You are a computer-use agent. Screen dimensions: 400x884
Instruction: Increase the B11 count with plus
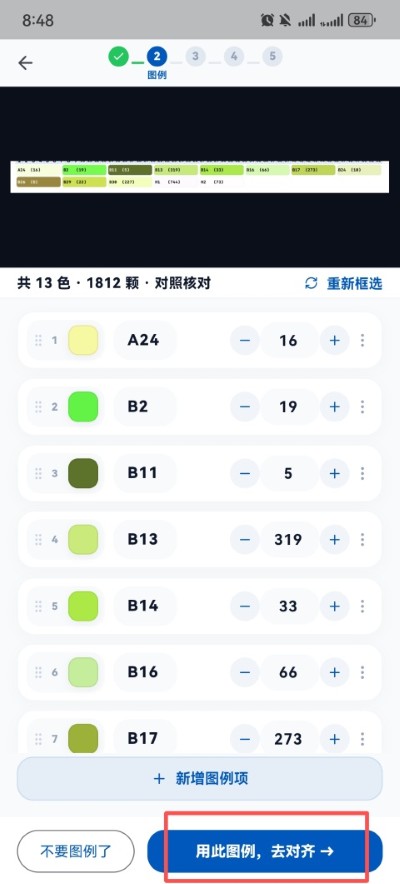pyautogui.click(x=335, y=473)
